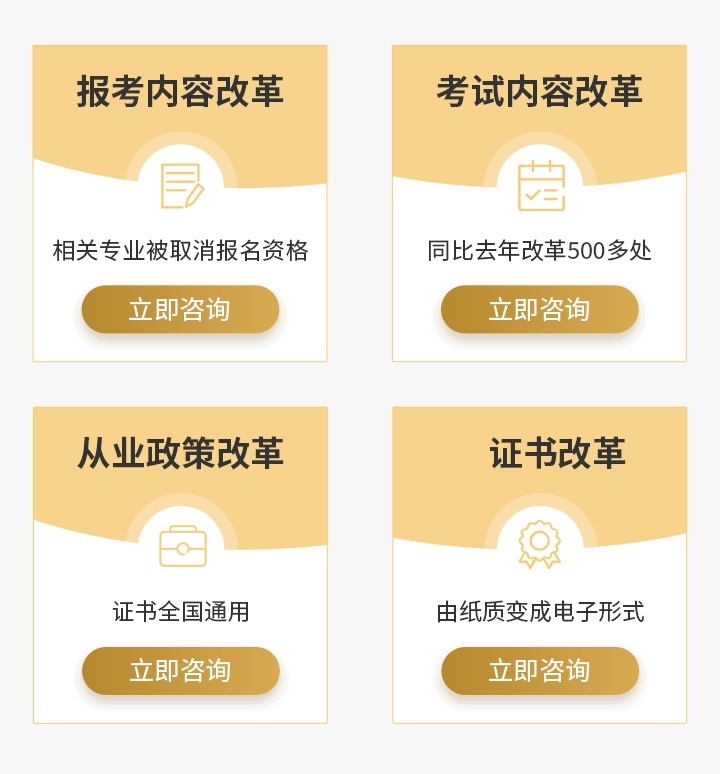Screen dimensions: 720x774
Task: Click the icon above 相关专业被取消报名资格
Action: tap(180, 185)
